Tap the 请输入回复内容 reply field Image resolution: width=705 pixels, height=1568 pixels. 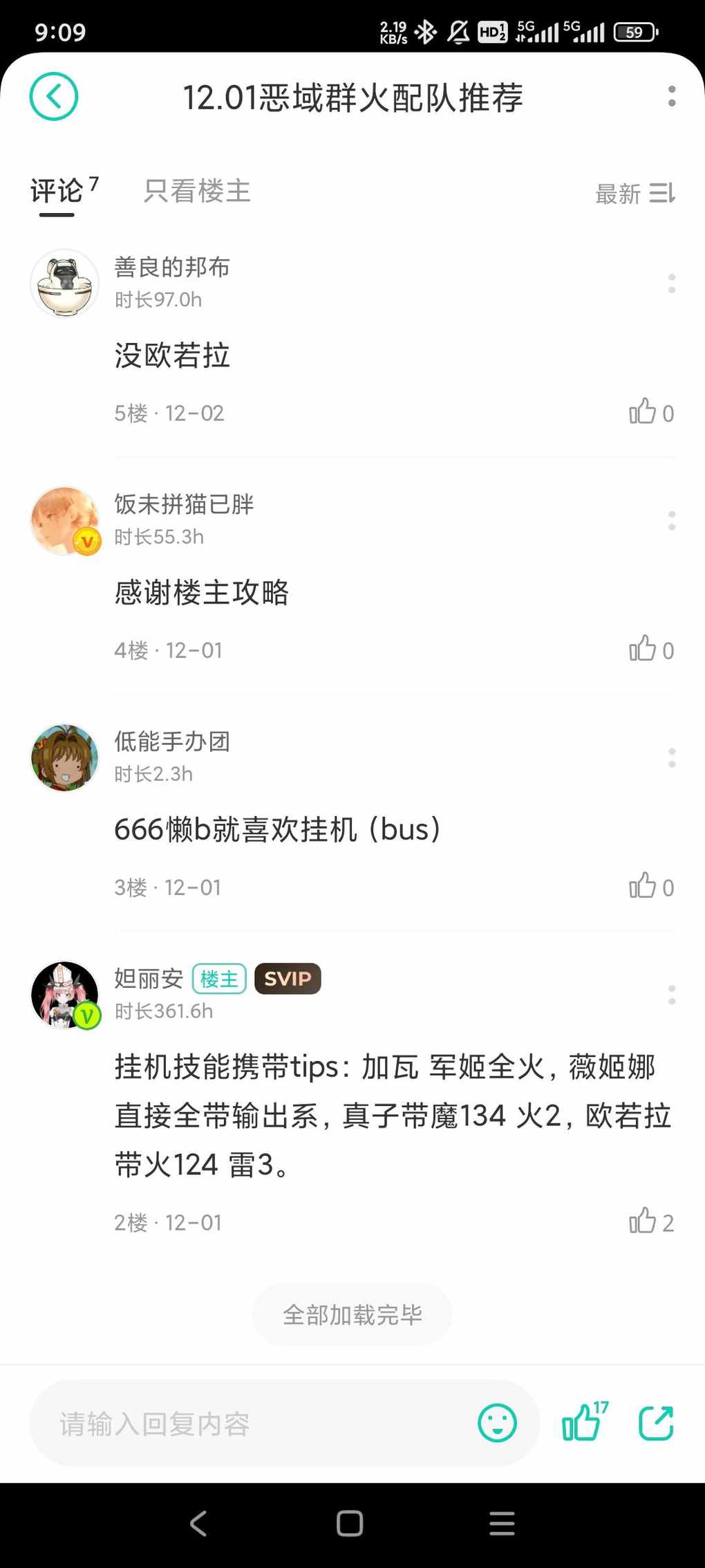256,1424
